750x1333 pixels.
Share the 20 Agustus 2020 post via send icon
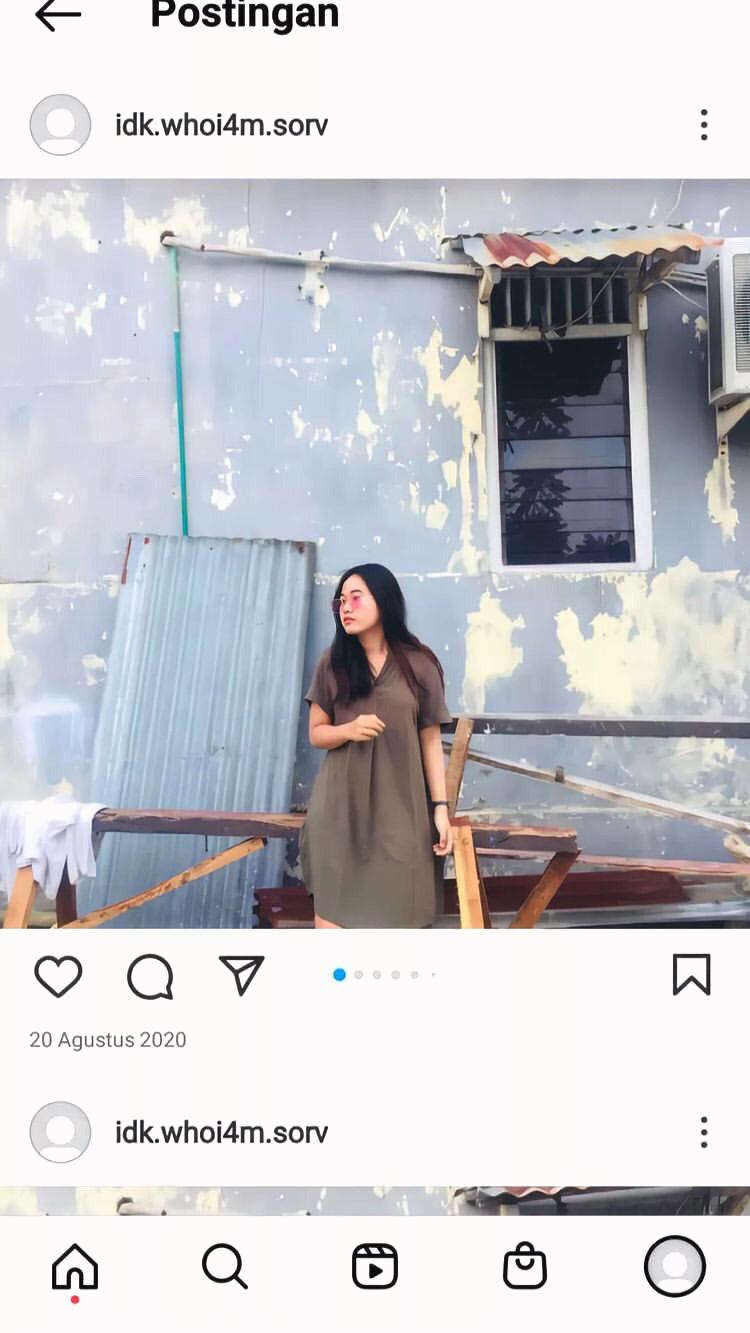pos(241,975)
